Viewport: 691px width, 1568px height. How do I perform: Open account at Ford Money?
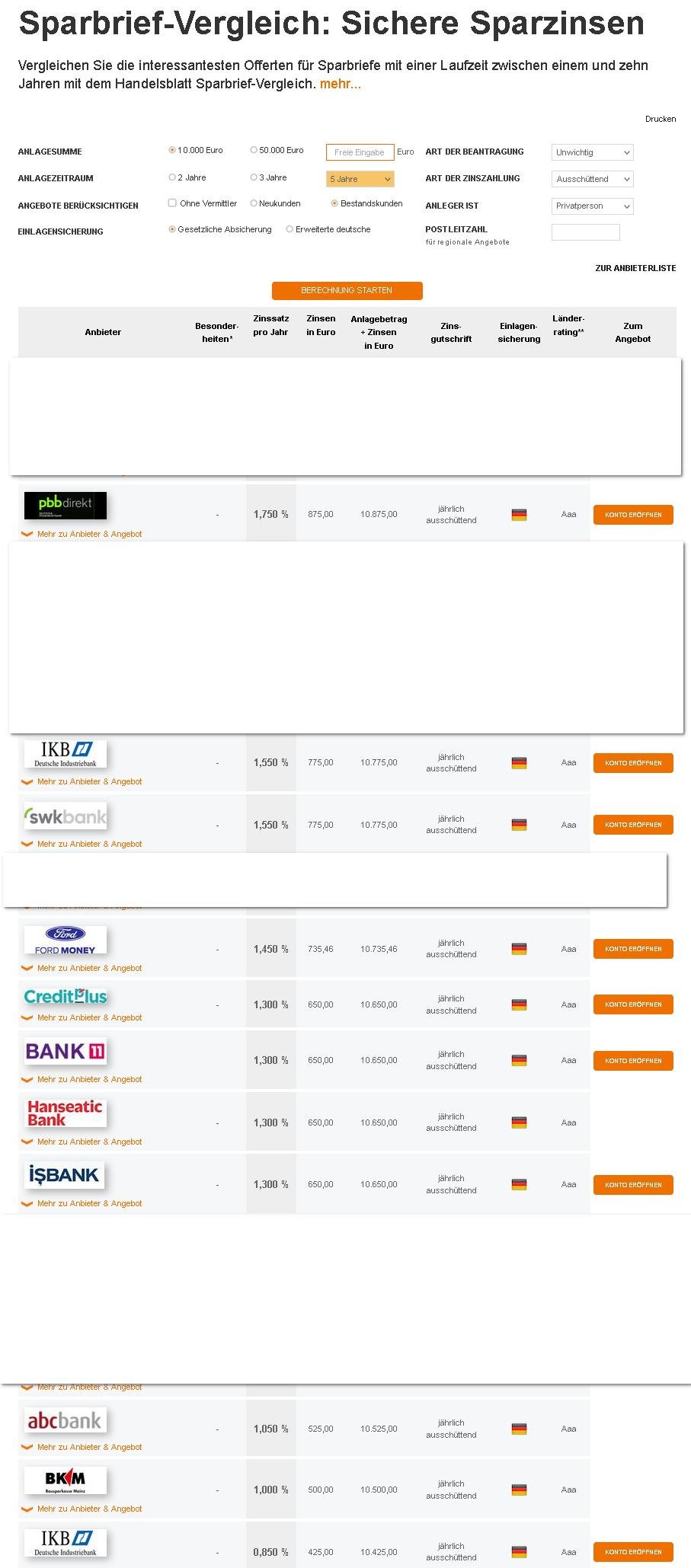click(x=632, y=949)
